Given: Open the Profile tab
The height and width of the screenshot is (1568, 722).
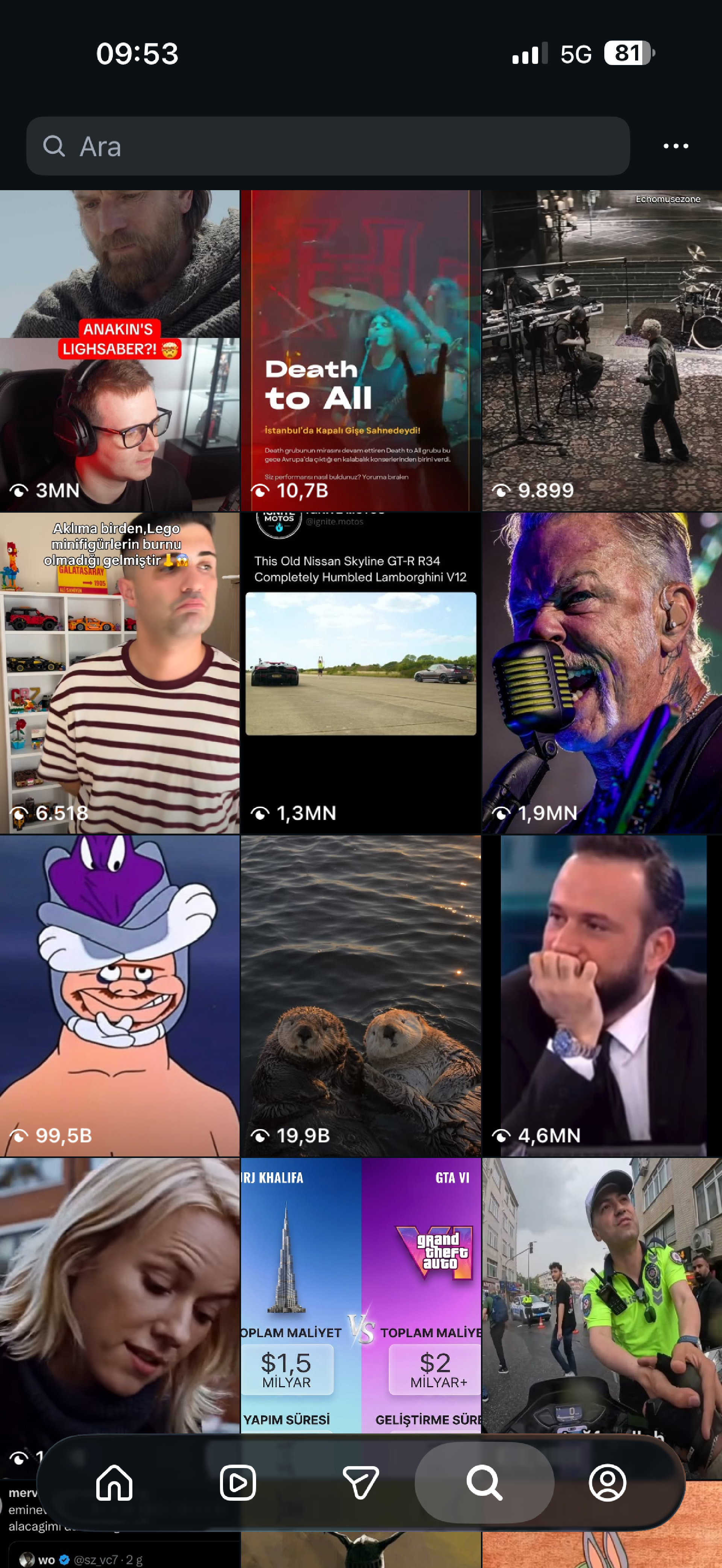Looking at the screenshot, I should 608,1483.
